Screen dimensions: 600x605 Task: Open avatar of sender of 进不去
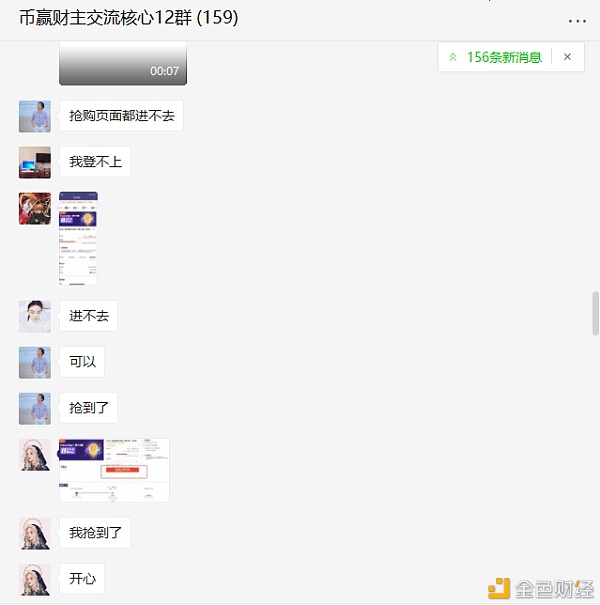[x=35, y=316]
